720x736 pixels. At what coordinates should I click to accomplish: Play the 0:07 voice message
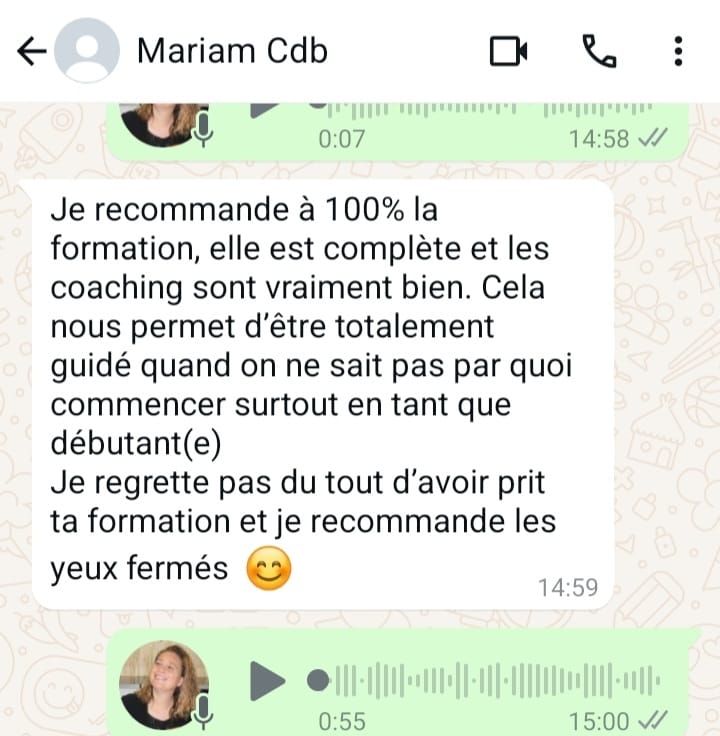(x=264, y=108)
